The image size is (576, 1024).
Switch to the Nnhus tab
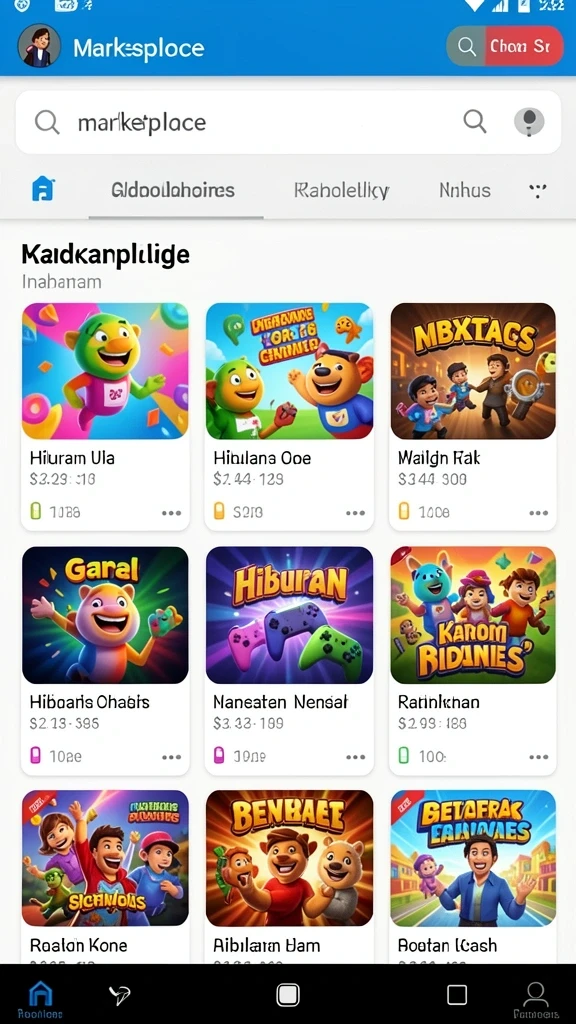(x=465, y=191)
